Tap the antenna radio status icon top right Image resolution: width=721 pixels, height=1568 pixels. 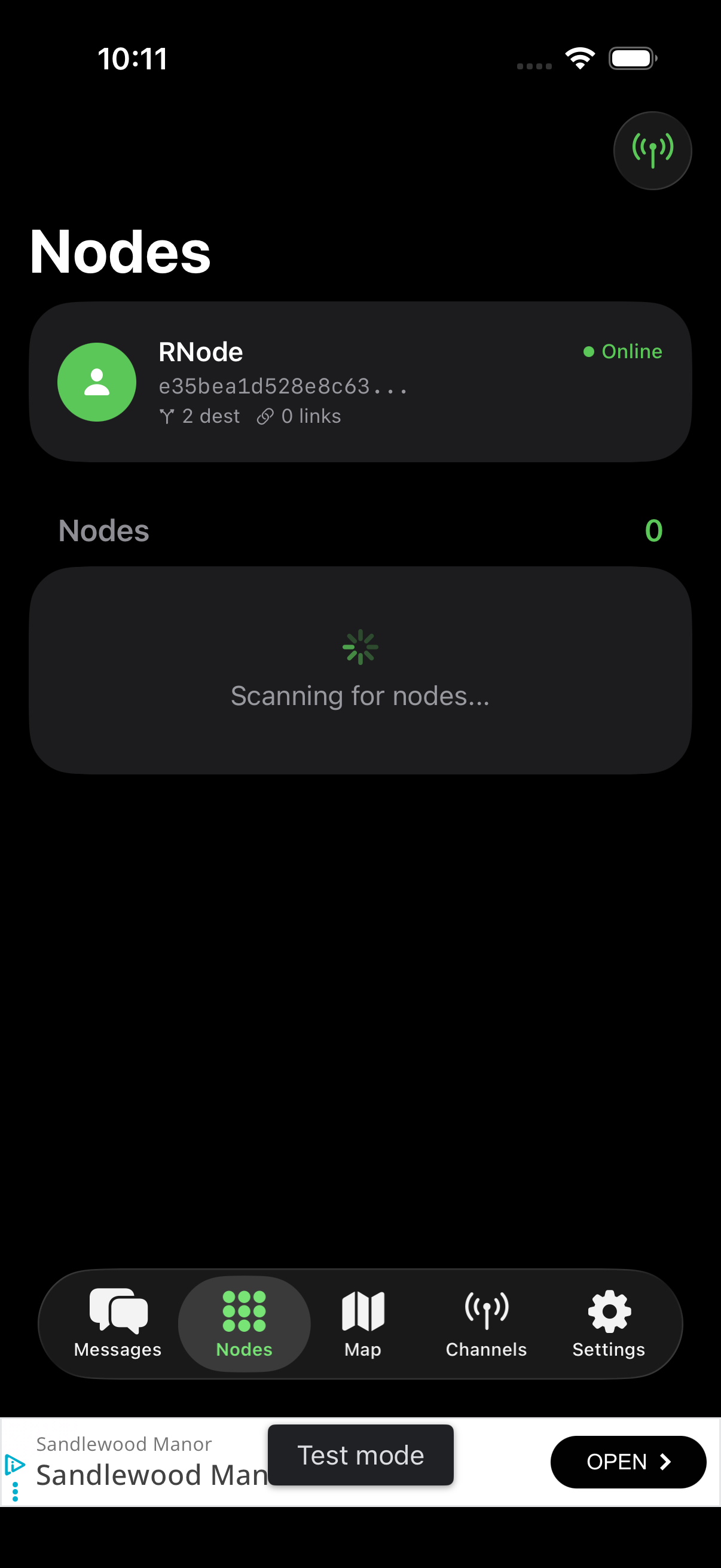click(x=652, y=150)
